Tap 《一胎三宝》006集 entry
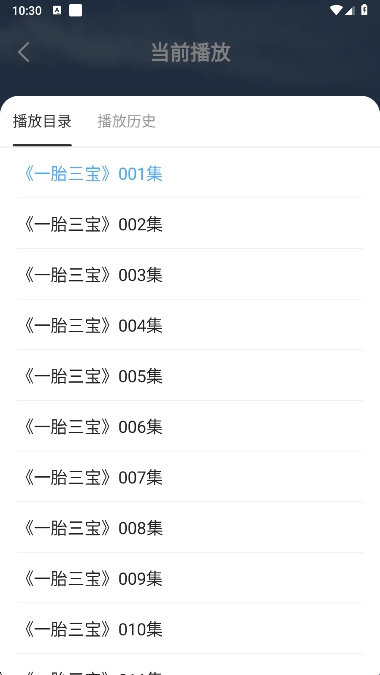Screen dimensions: 380x675 pos(190,426)
